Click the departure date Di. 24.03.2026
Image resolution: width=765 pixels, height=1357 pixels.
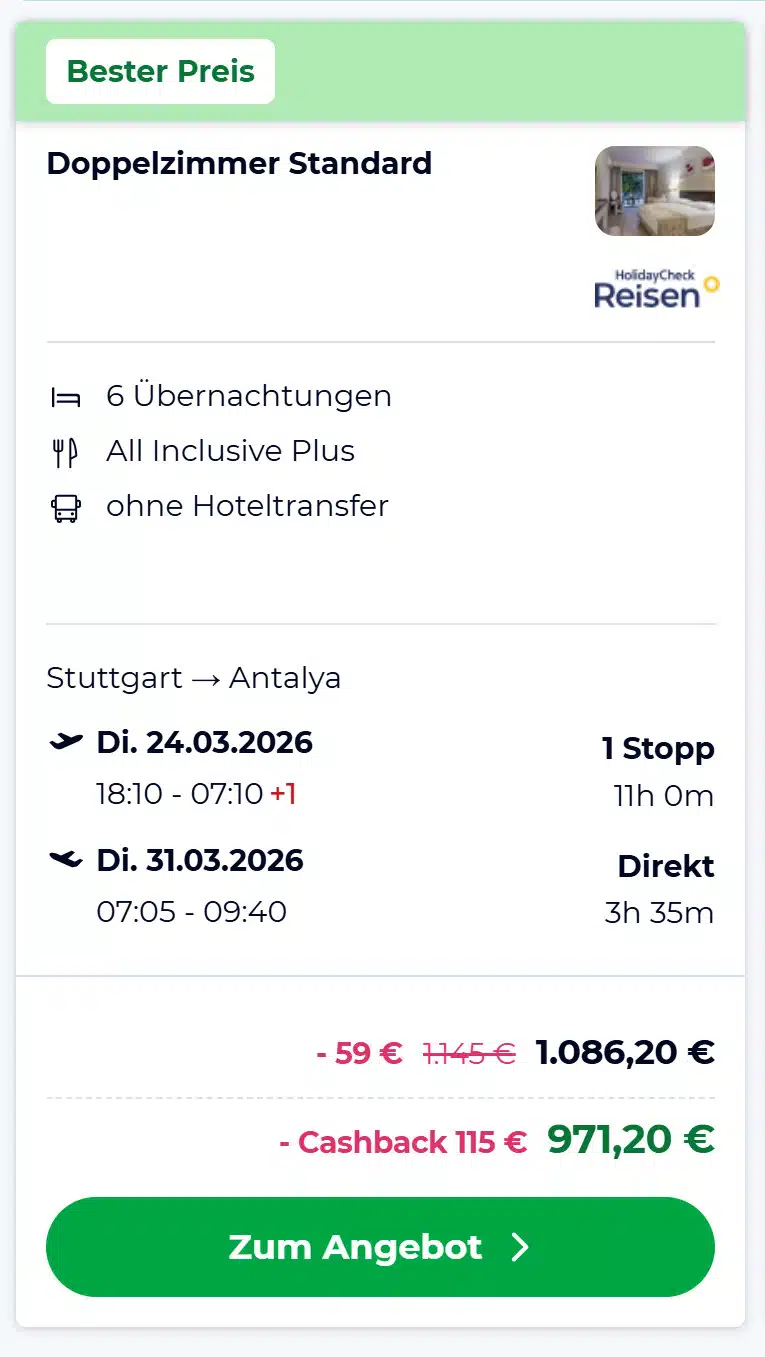[x=202, y=742]
